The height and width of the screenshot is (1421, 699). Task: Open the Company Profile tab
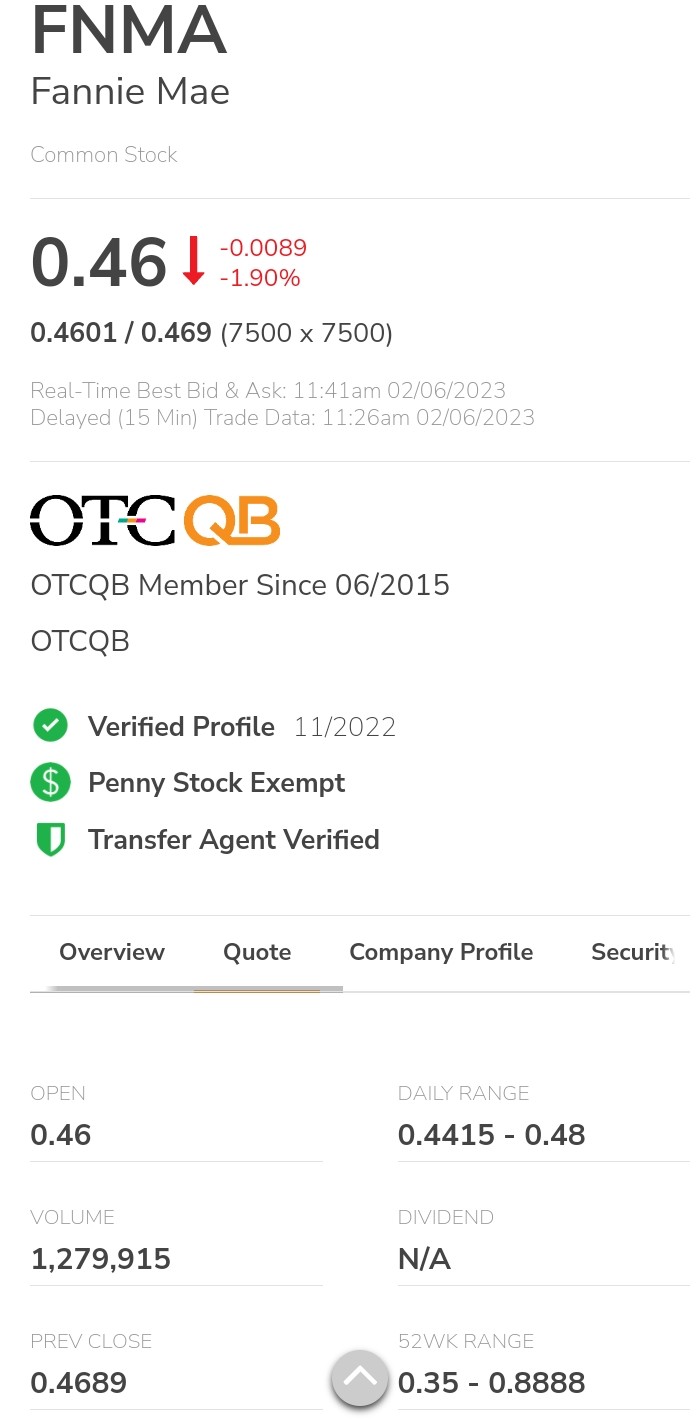[441, 952]
